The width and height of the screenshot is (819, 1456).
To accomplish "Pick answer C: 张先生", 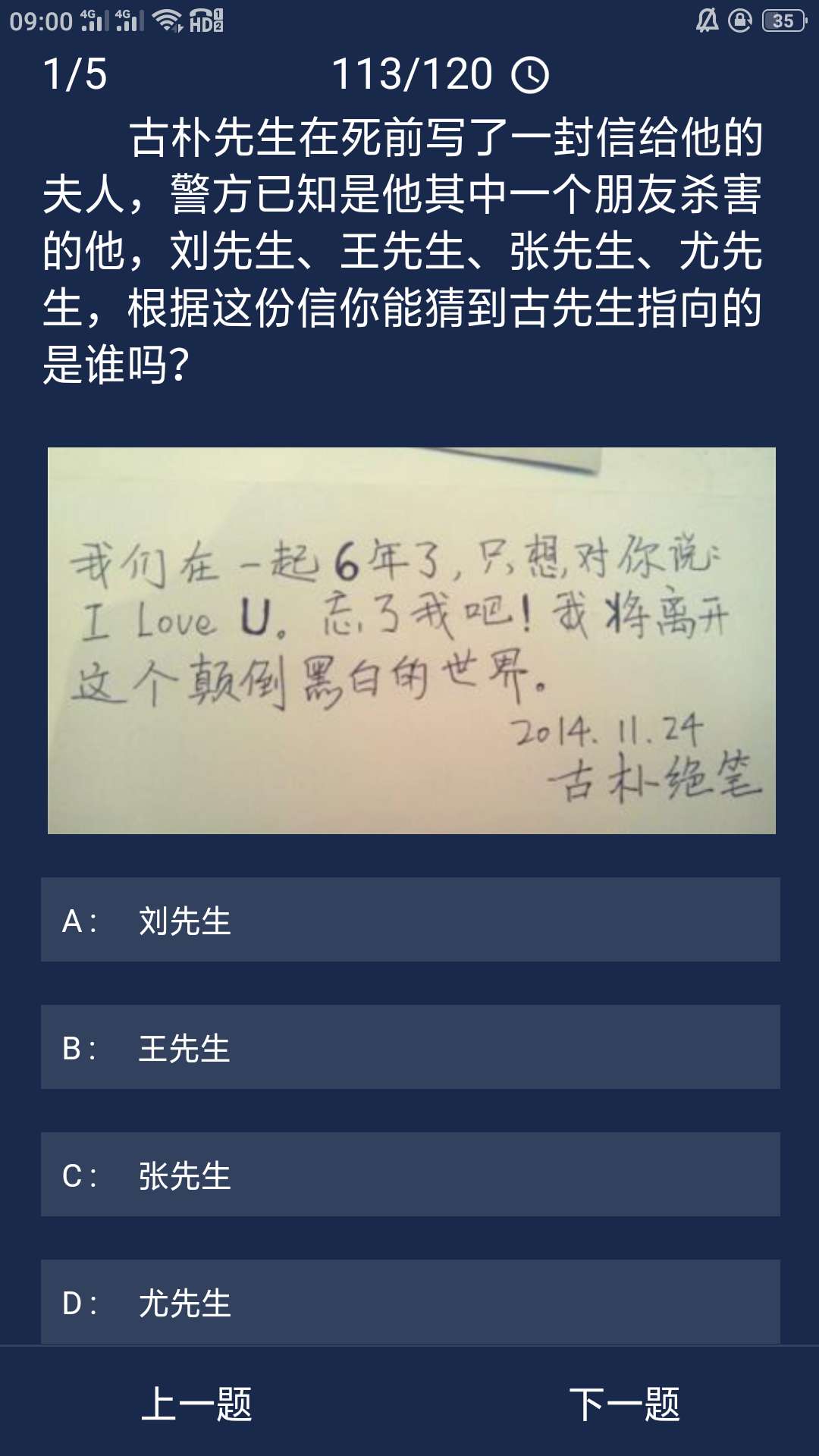I will (x=409, y=1174).
